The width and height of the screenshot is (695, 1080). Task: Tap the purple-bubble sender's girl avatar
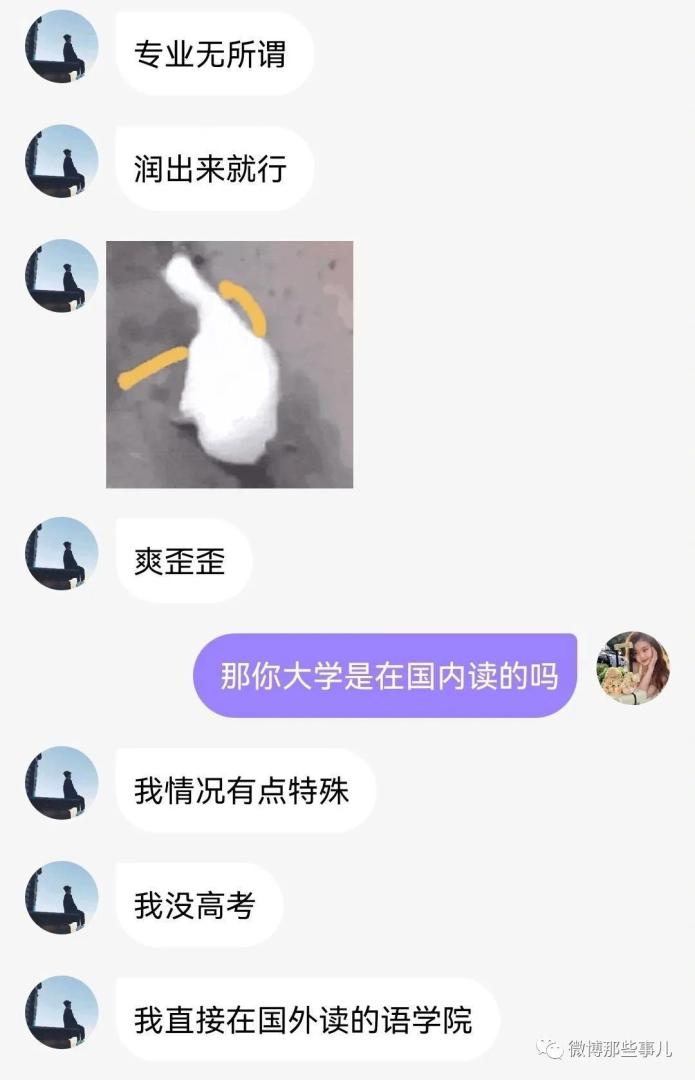click(633, 668)
